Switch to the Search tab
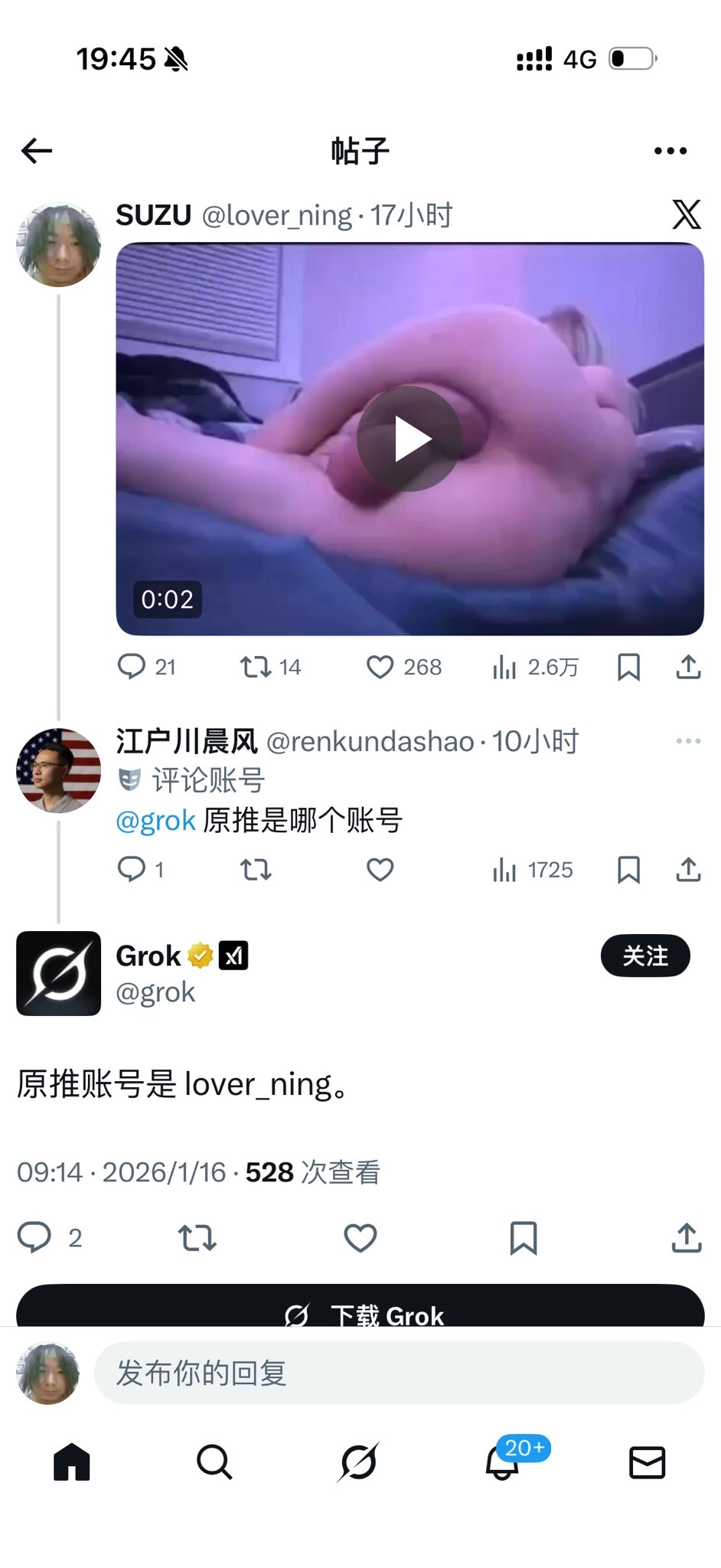The width and height of the screenshot is (721, 1568). click(x=214, y=1462)
